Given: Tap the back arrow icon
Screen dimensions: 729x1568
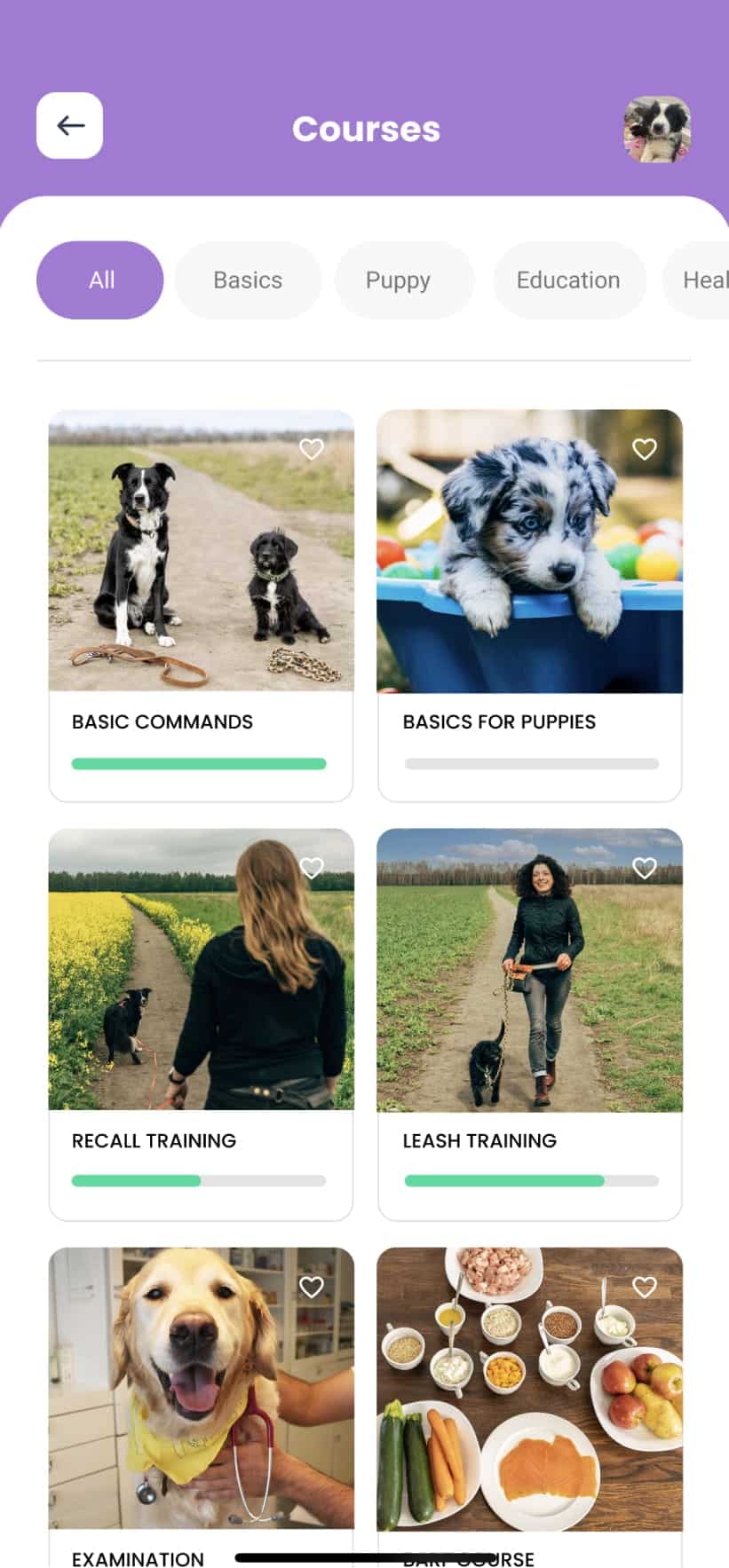Looking at the screenshot, I should coord(69,126).
